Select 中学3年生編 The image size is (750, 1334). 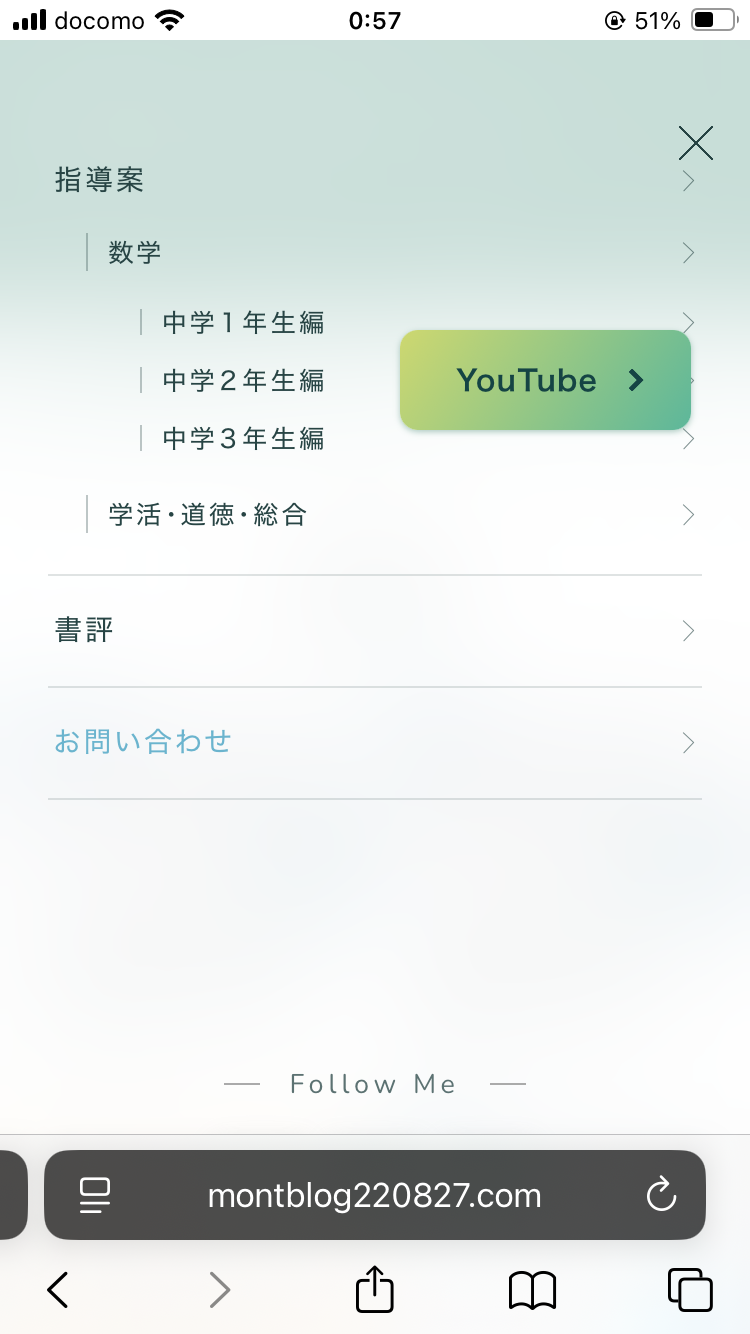coord(421,439)
